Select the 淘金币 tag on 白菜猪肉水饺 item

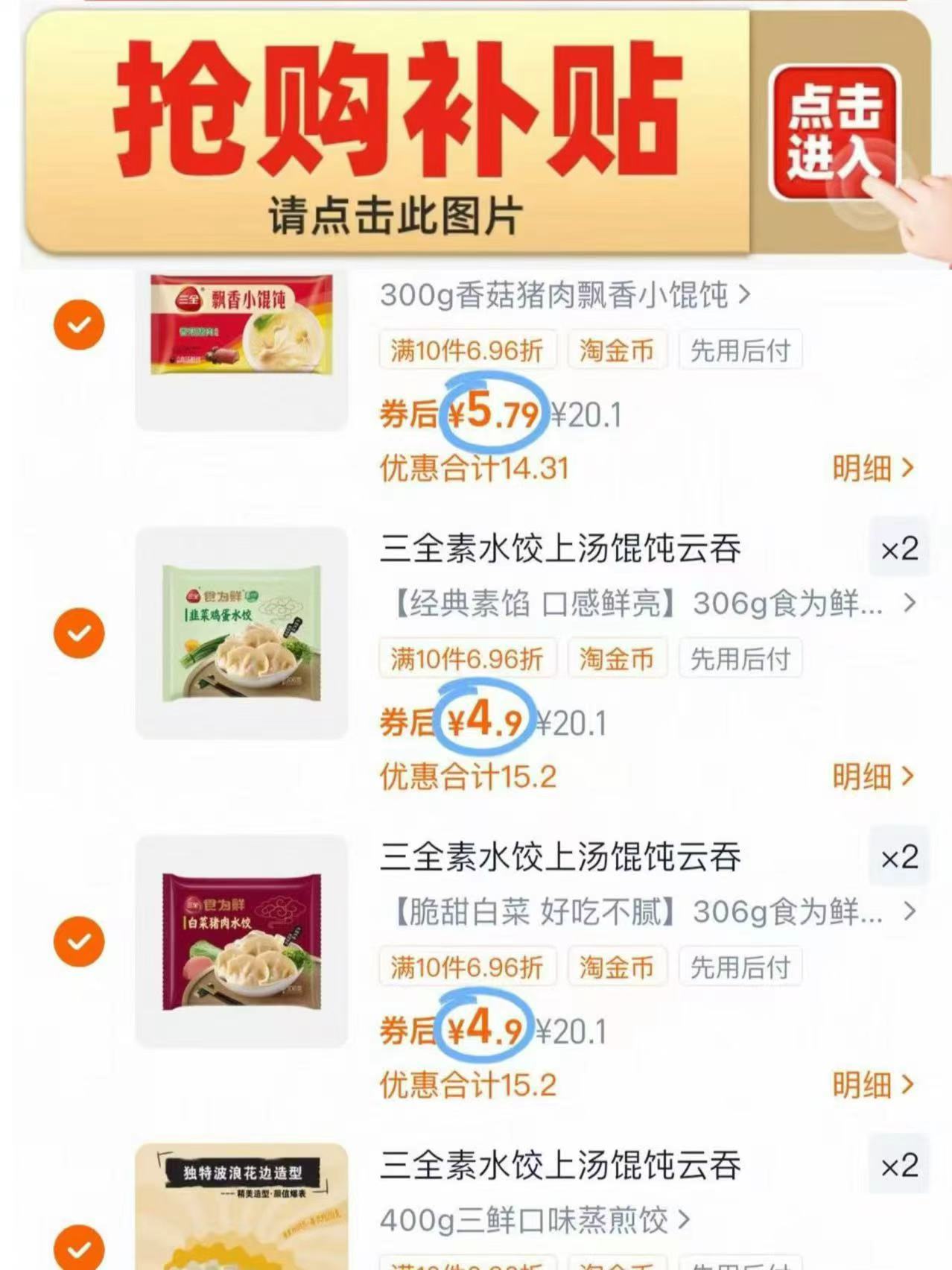tap(616, 967)
